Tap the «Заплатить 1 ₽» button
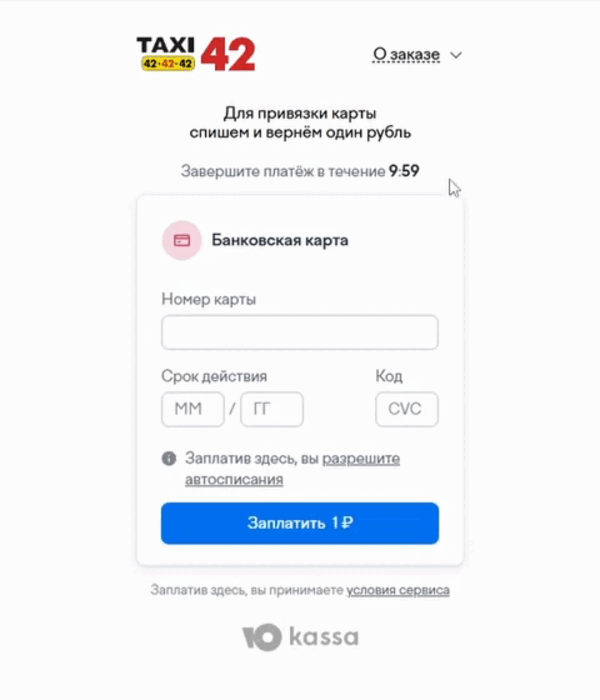This screenshot has width=600, height=700. (x=299, y=523)
